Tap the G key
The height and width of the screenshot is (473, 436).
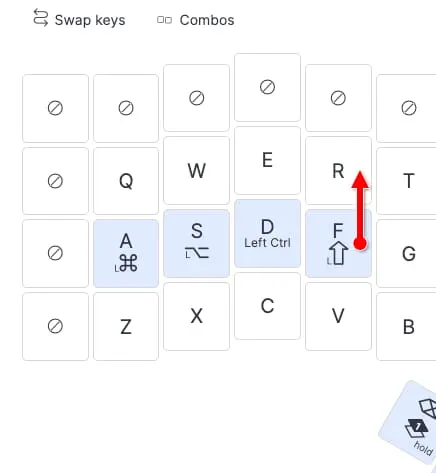click(x=407, y=253)
